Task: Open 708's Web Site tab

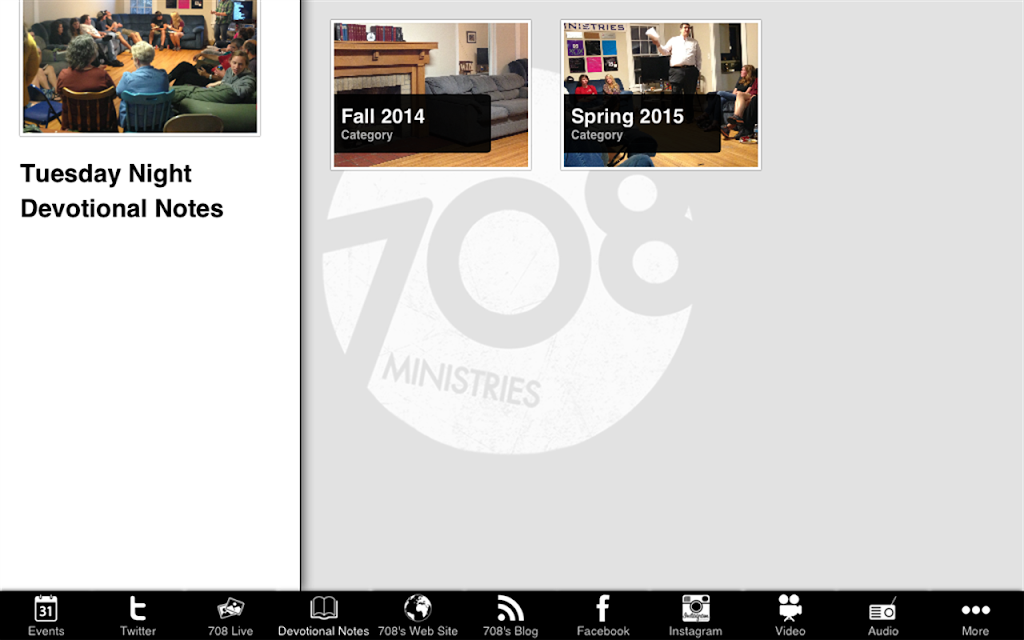Action: [418, 616]
